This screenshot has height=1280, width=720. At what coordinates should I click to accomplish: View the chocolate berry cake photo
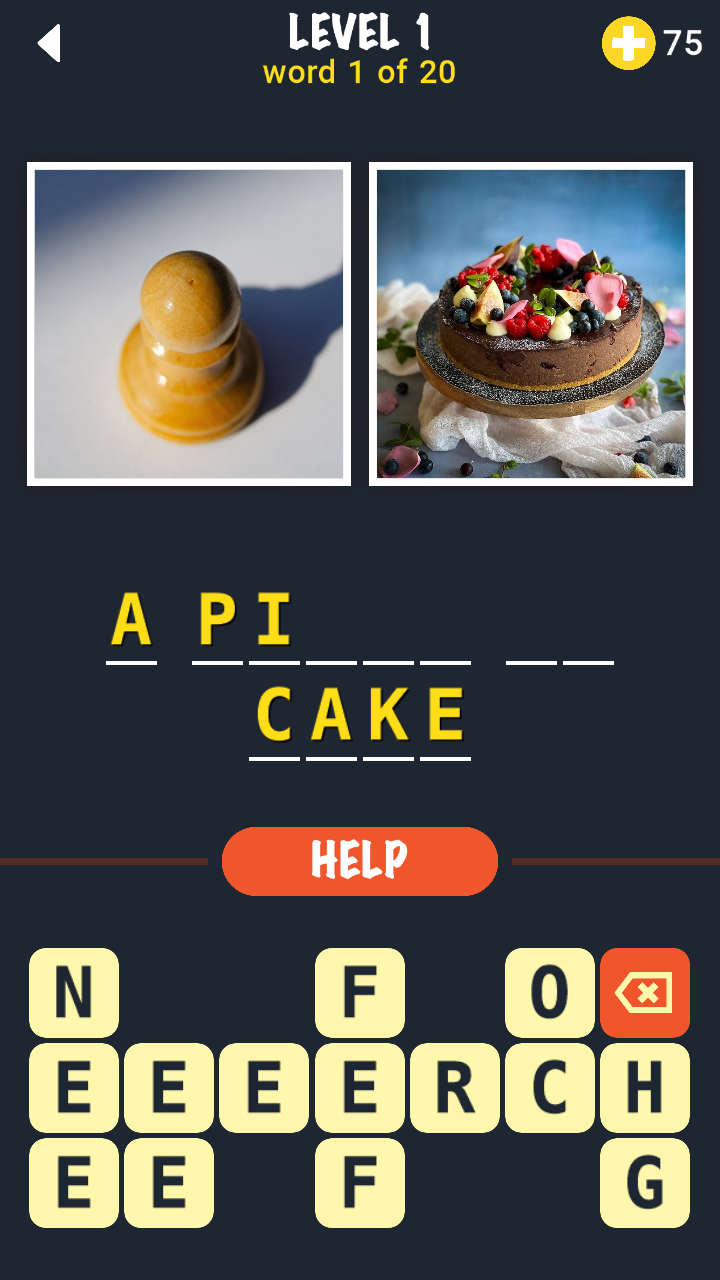(530, 321)
